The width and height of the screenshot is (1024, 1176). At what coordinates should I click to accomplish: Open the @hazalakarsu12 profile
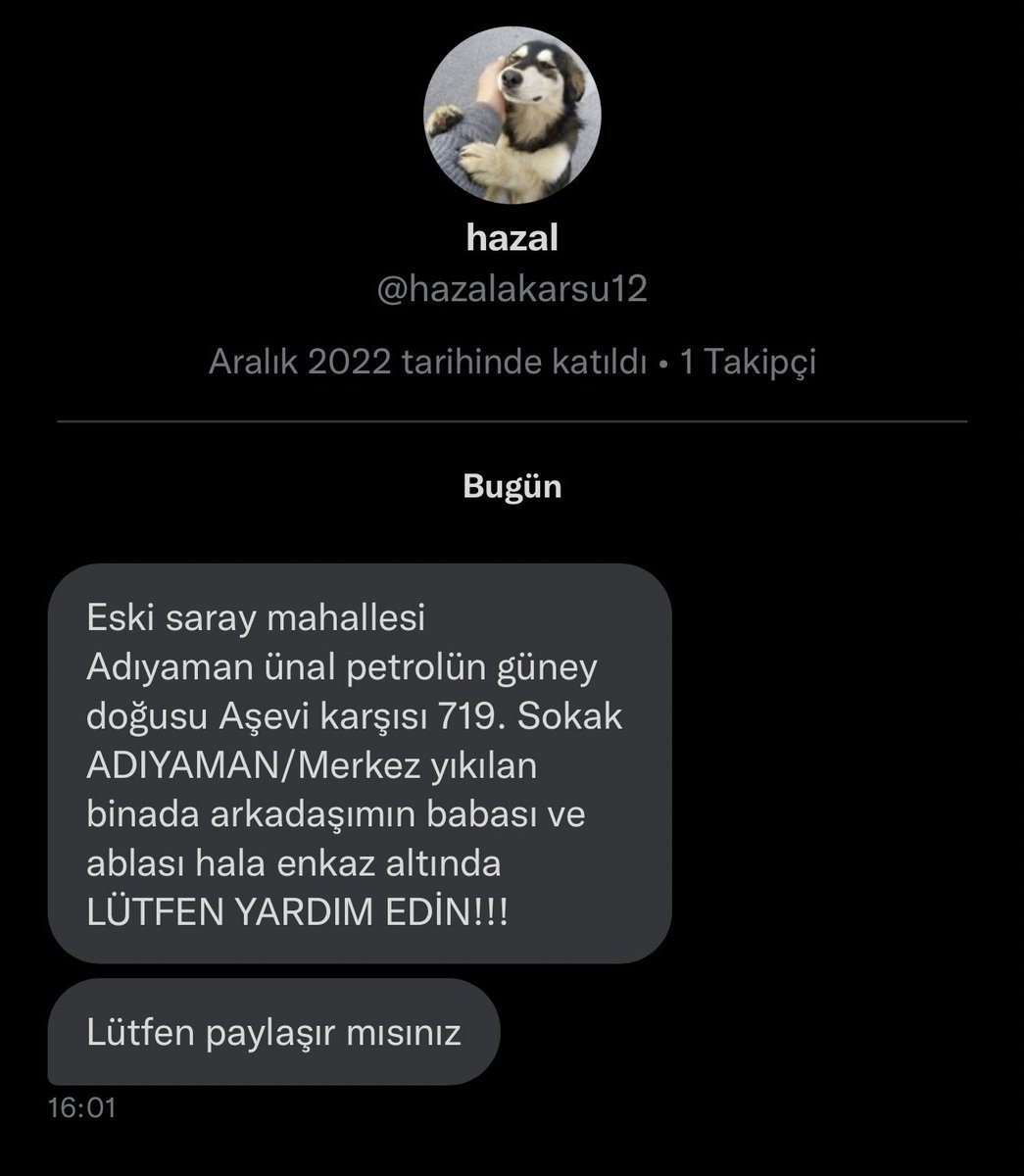[512, 290]
